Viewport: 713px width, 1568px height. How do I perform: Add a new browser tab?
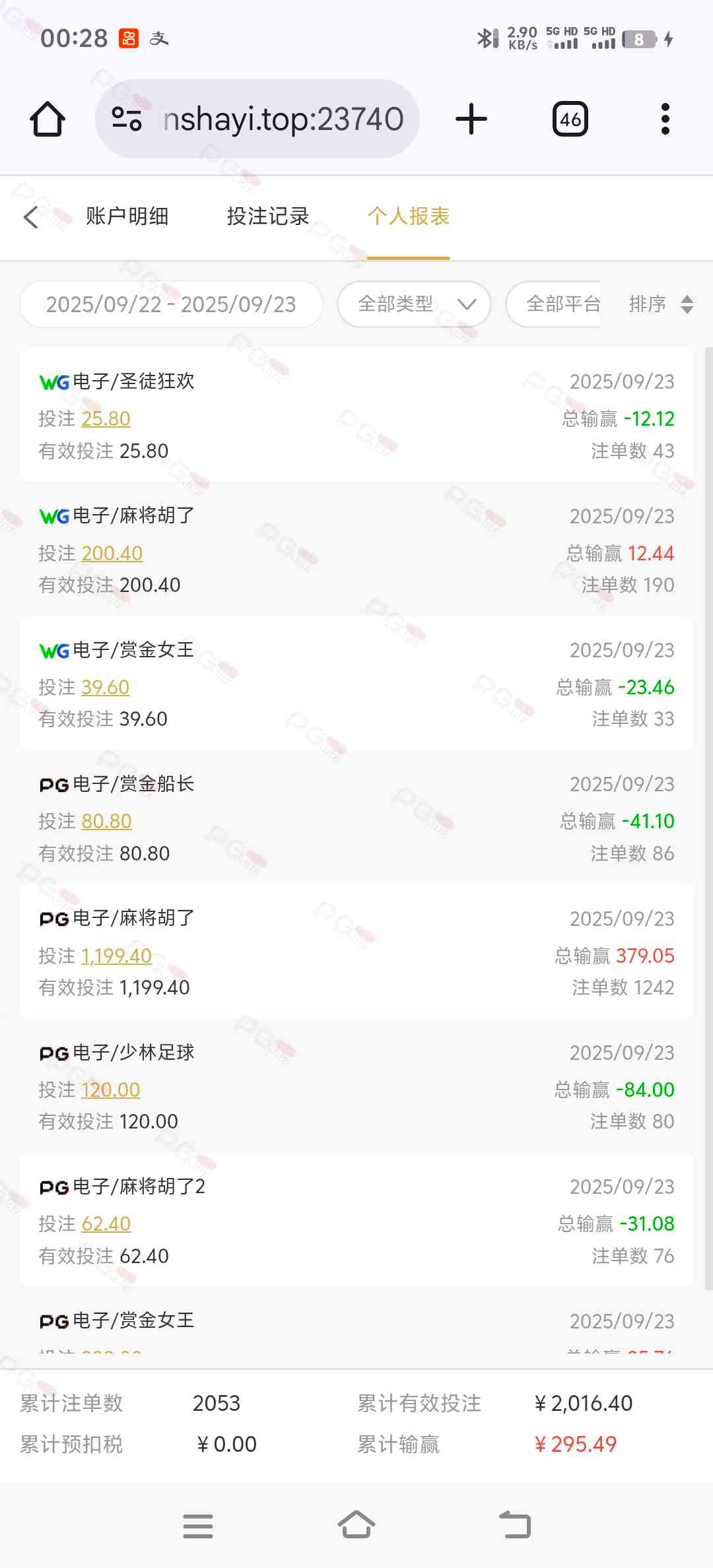pos(471,119)
